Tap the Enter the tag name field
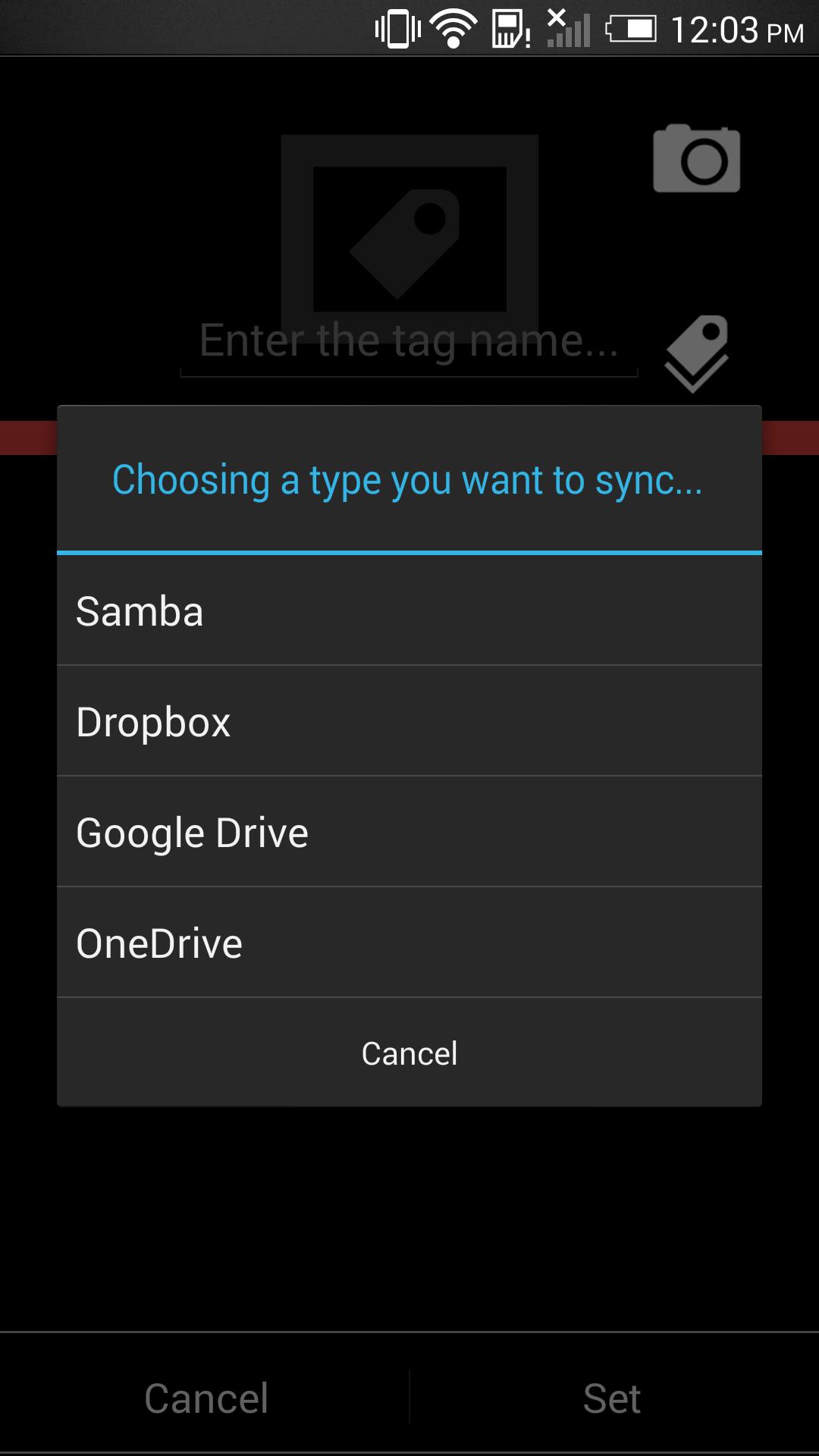This screenshot has height=1456, width=819. (x=409, y=341)
